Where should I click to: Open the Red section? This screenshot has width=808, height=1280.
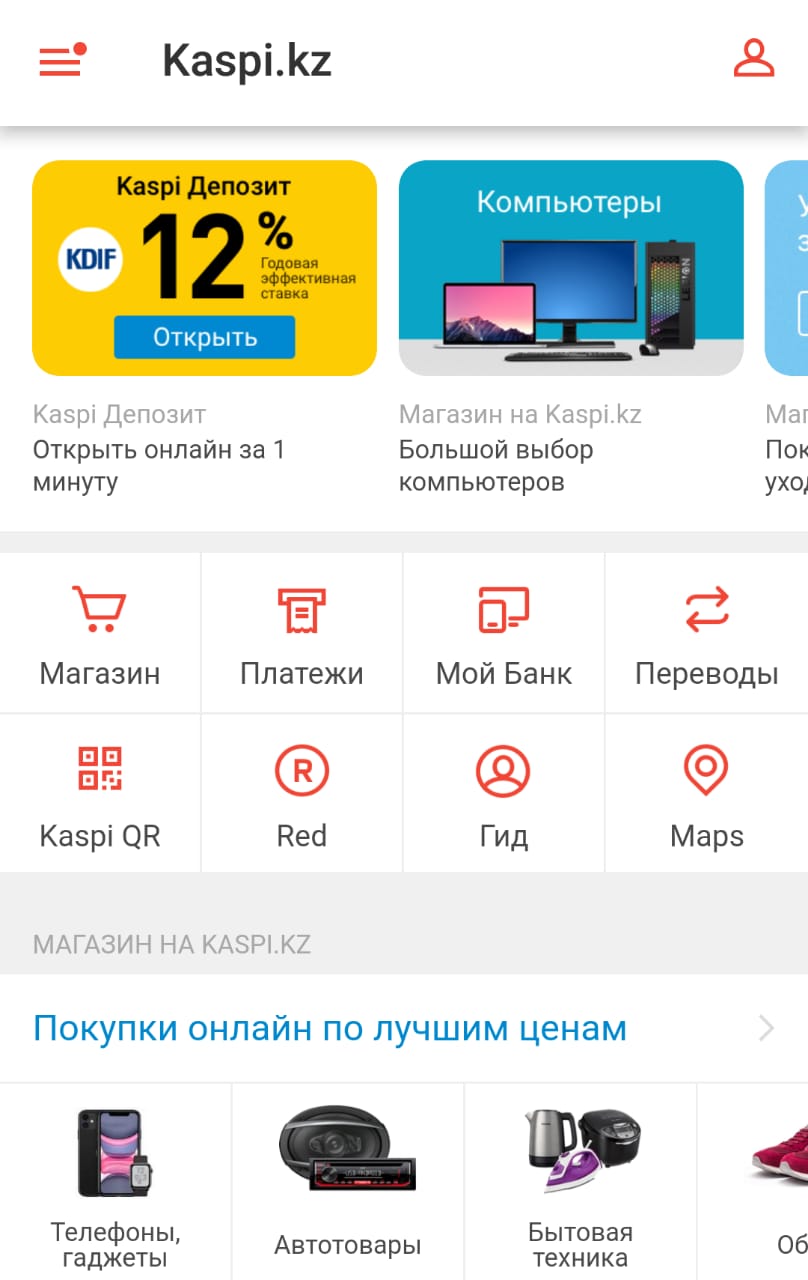[x=301, y=794]
